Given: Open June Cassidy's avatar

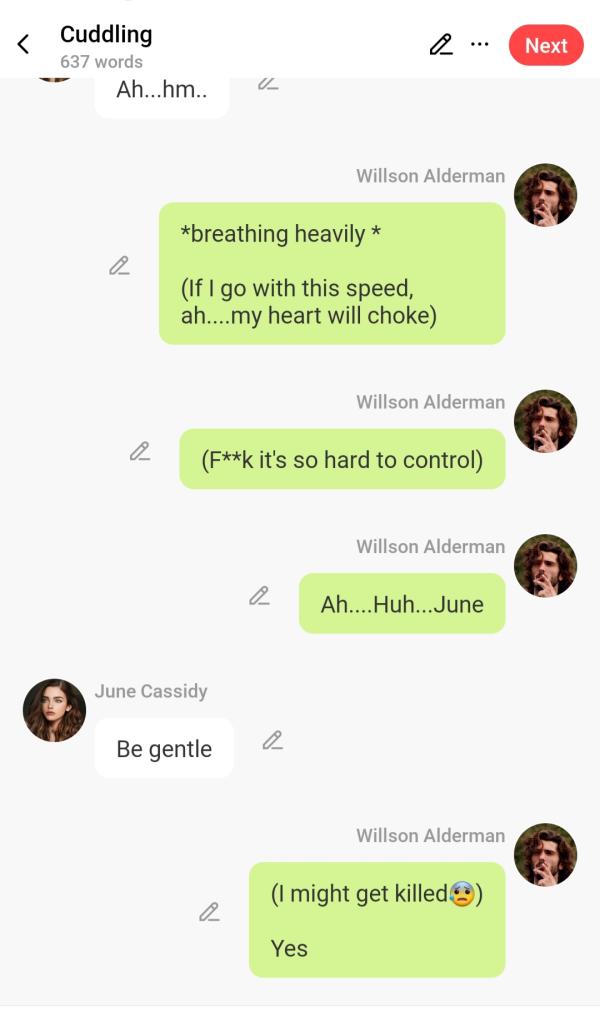Looking at the screenshot, I should [54, 710].
